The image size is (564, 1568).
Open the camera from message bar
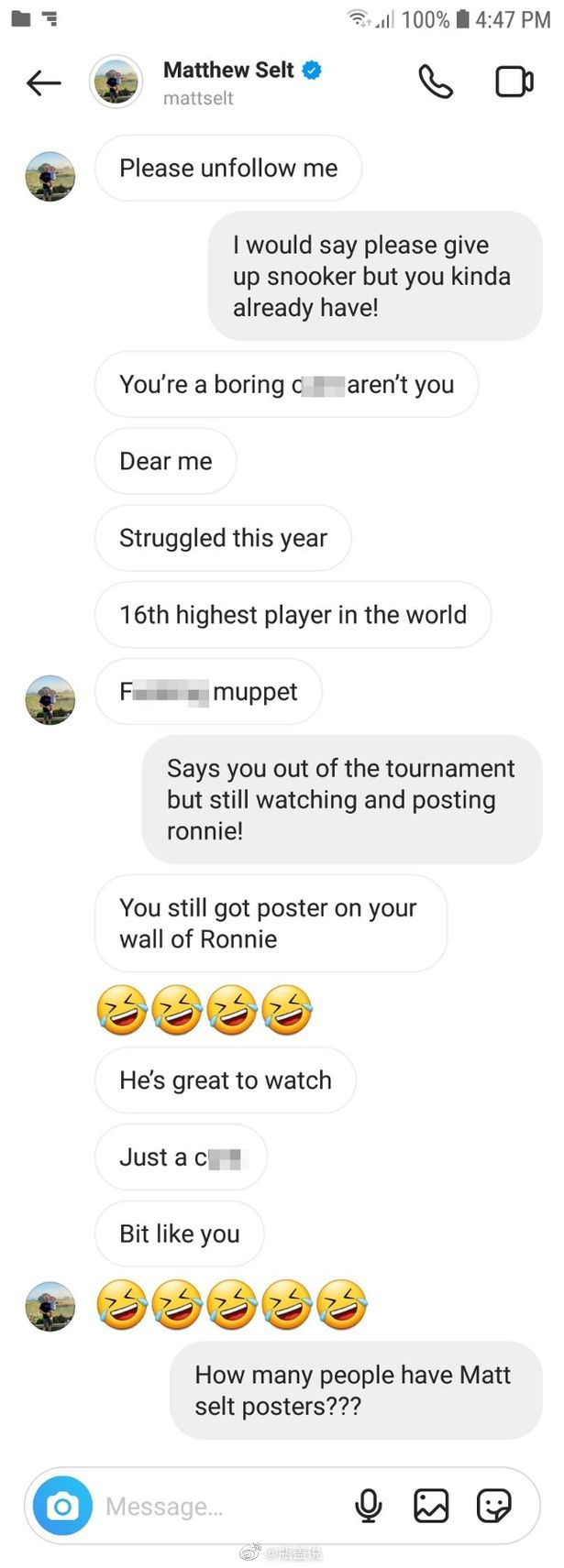pos(62,1505)
